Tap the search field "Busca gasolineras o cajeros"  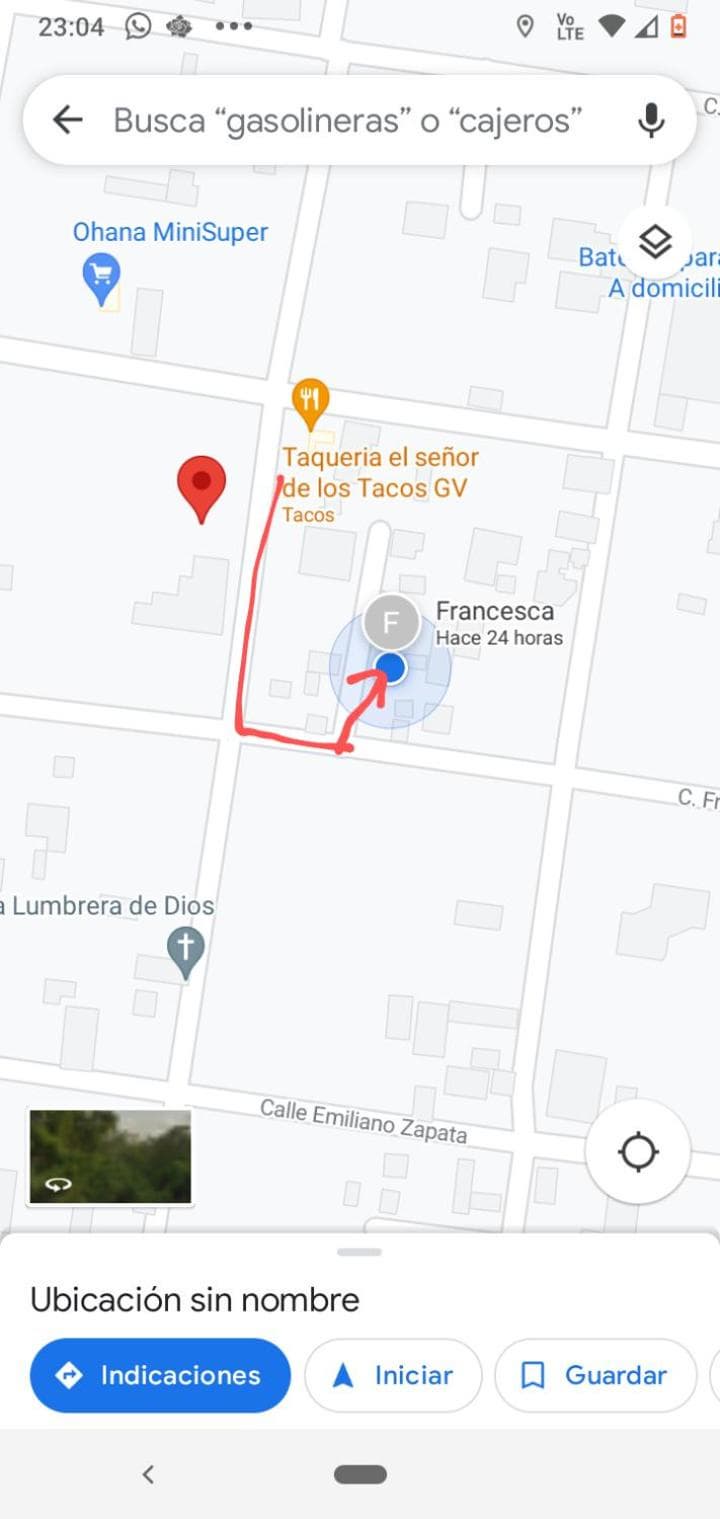348,121
